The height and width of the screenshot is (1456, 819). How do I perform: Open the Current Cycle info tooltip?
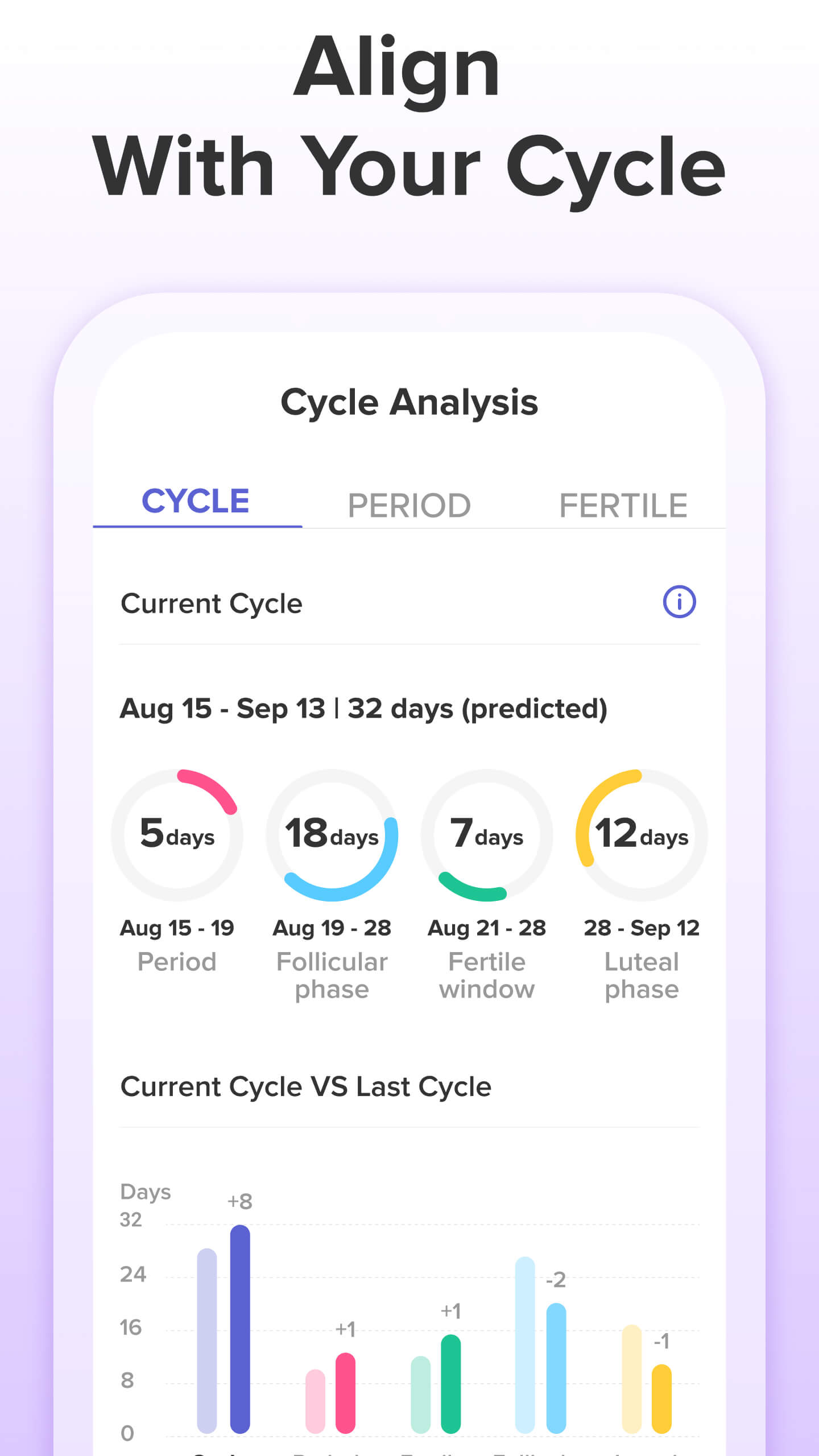point(679,602)
